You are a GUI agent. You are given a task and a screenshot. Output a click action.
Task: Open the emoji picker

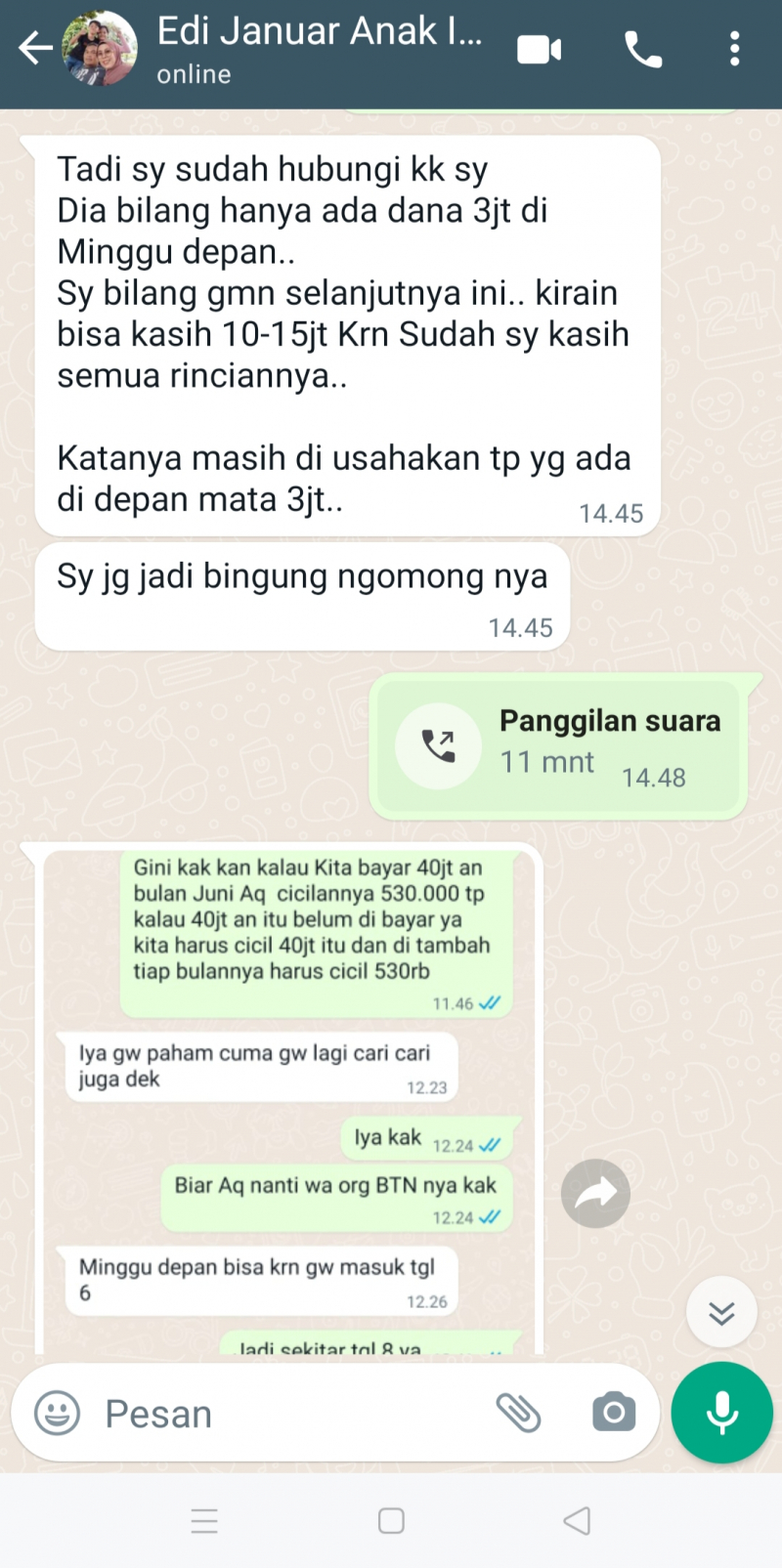[58, 1413]
